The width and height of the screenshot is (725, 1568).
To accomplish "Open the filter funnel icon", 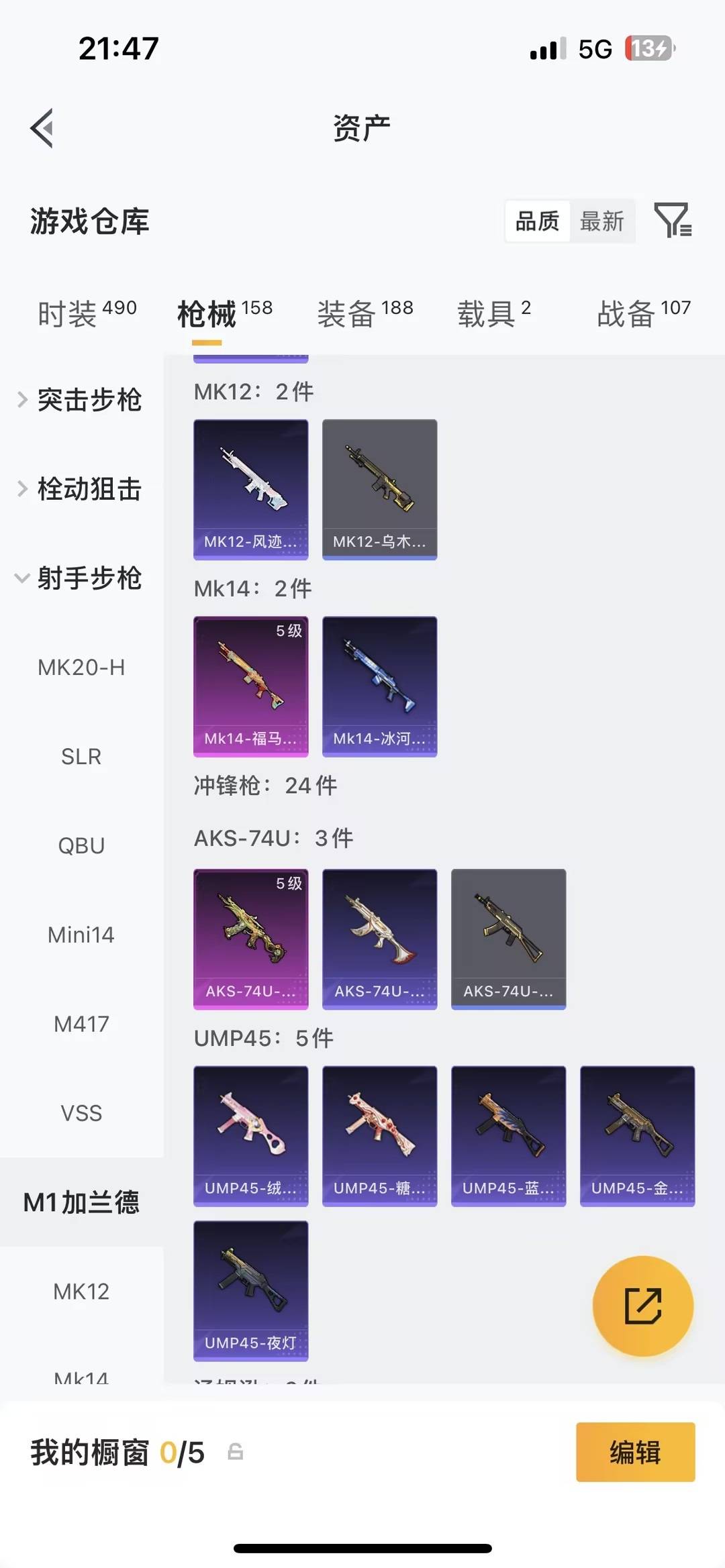I will point(675,221).
